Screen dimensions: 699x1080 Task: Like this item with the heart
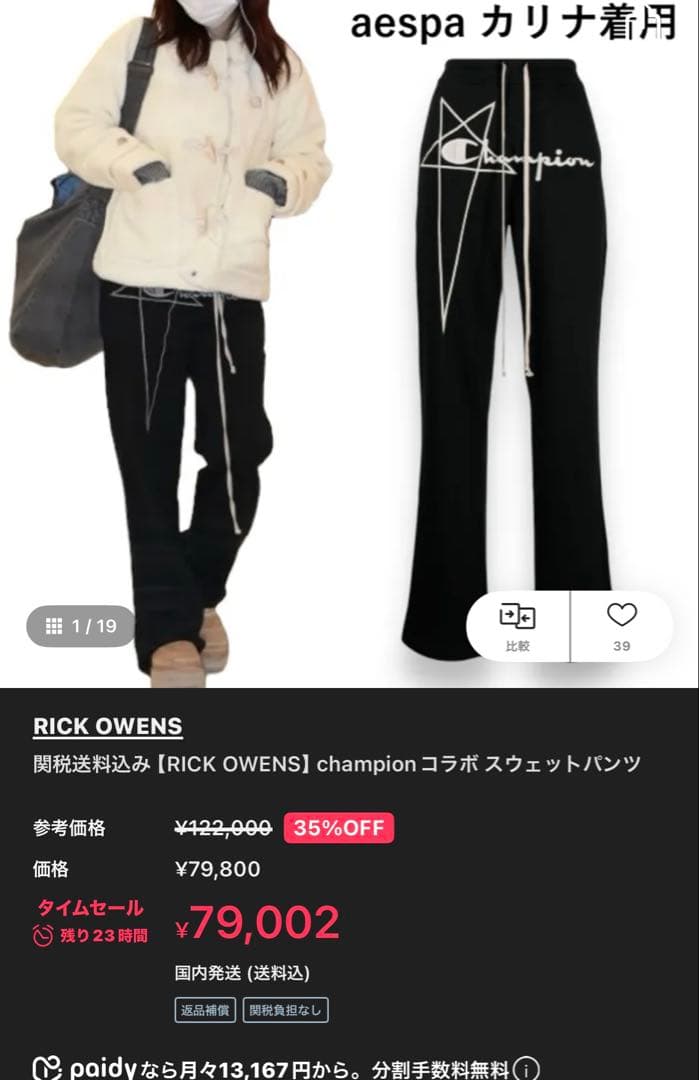[x=621, y=625]
